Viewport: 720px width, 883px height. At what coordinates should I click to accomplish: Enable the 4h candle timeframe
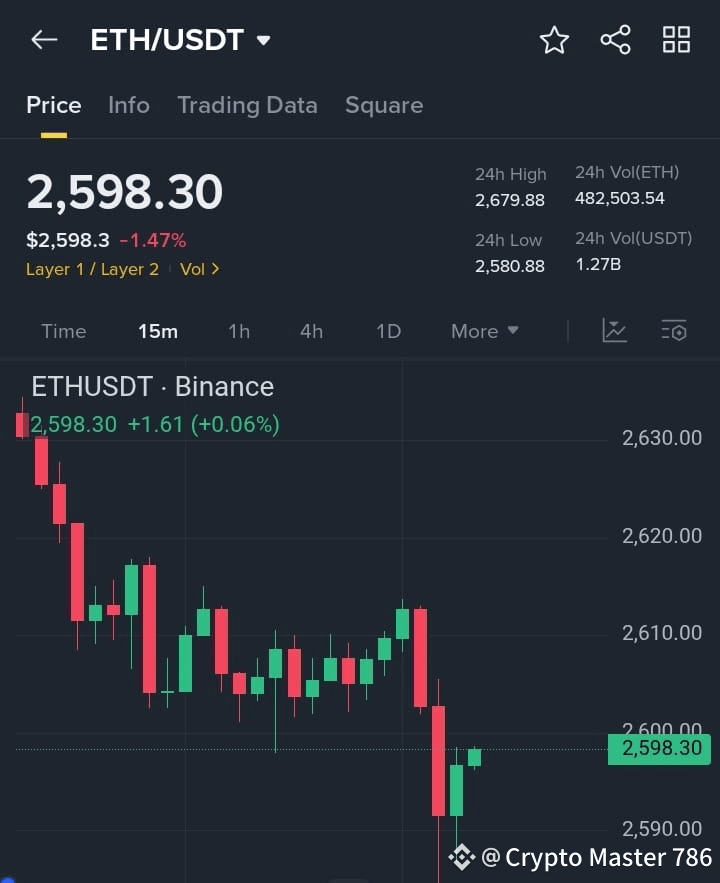(x=311, y=331)
